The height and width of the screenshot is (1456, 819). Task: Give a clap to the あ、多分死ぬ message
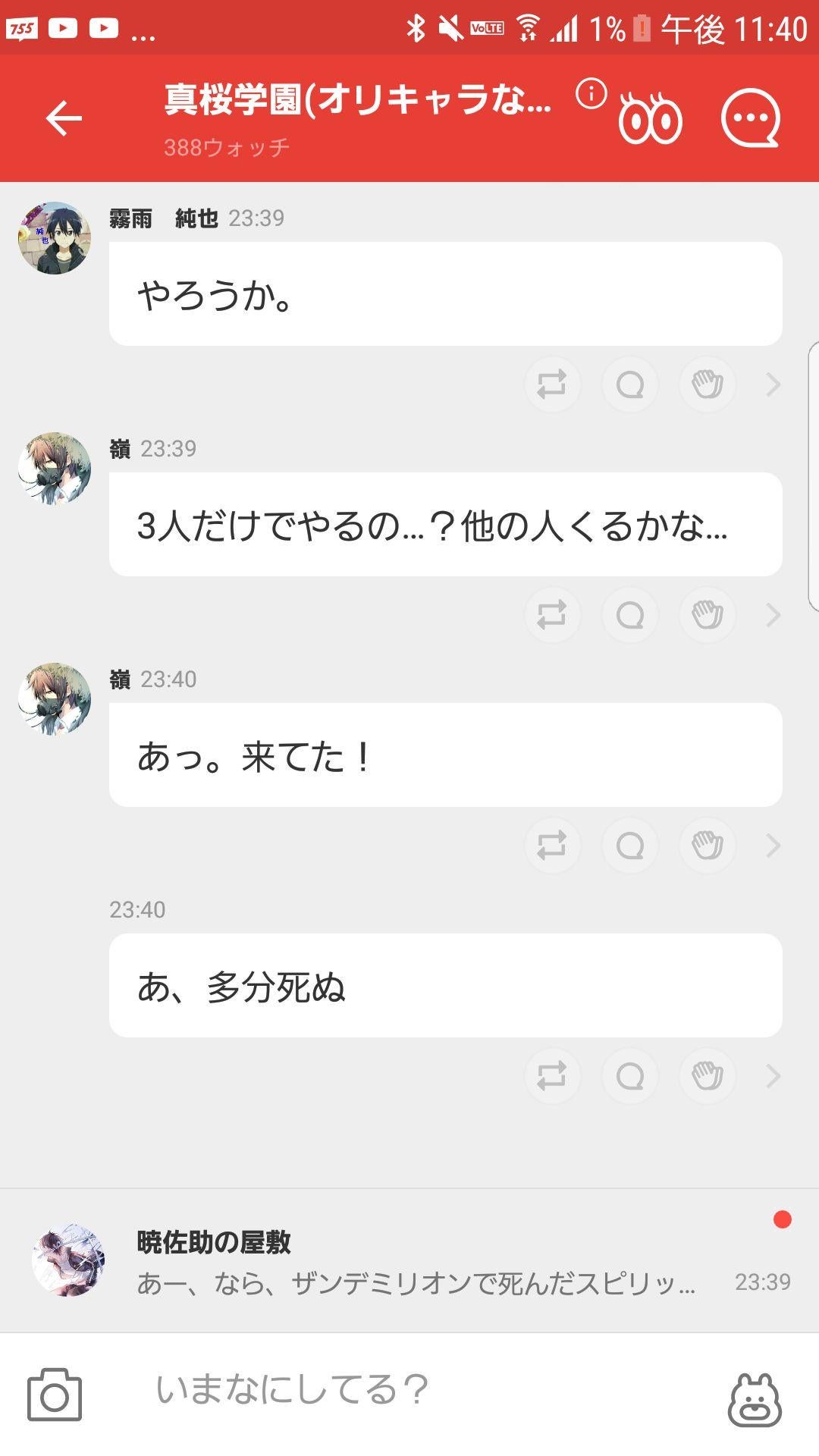click(x=706, y=1076)
